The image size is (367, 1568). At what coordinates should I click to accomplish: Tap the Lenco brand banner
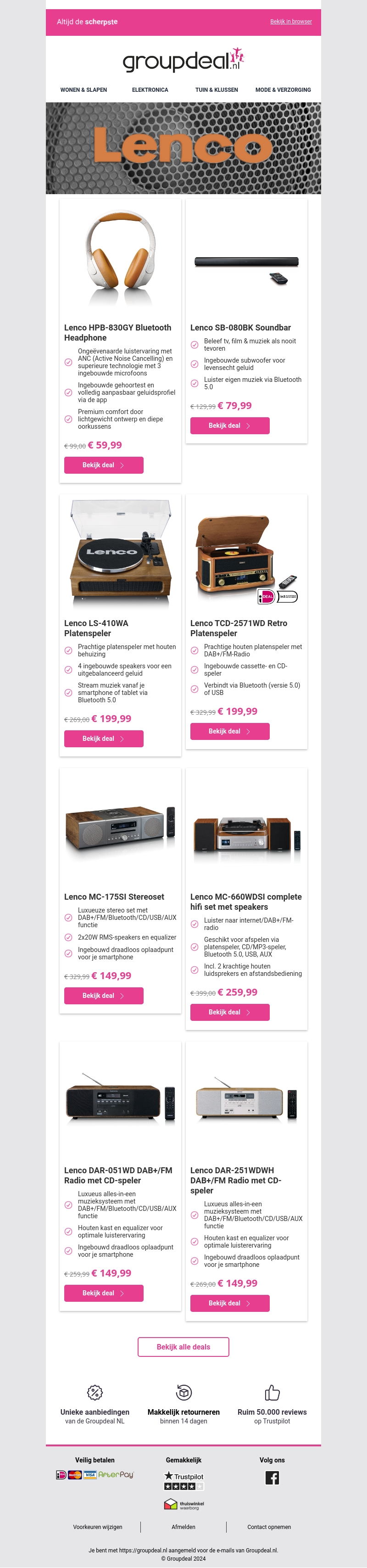(183, 148)
